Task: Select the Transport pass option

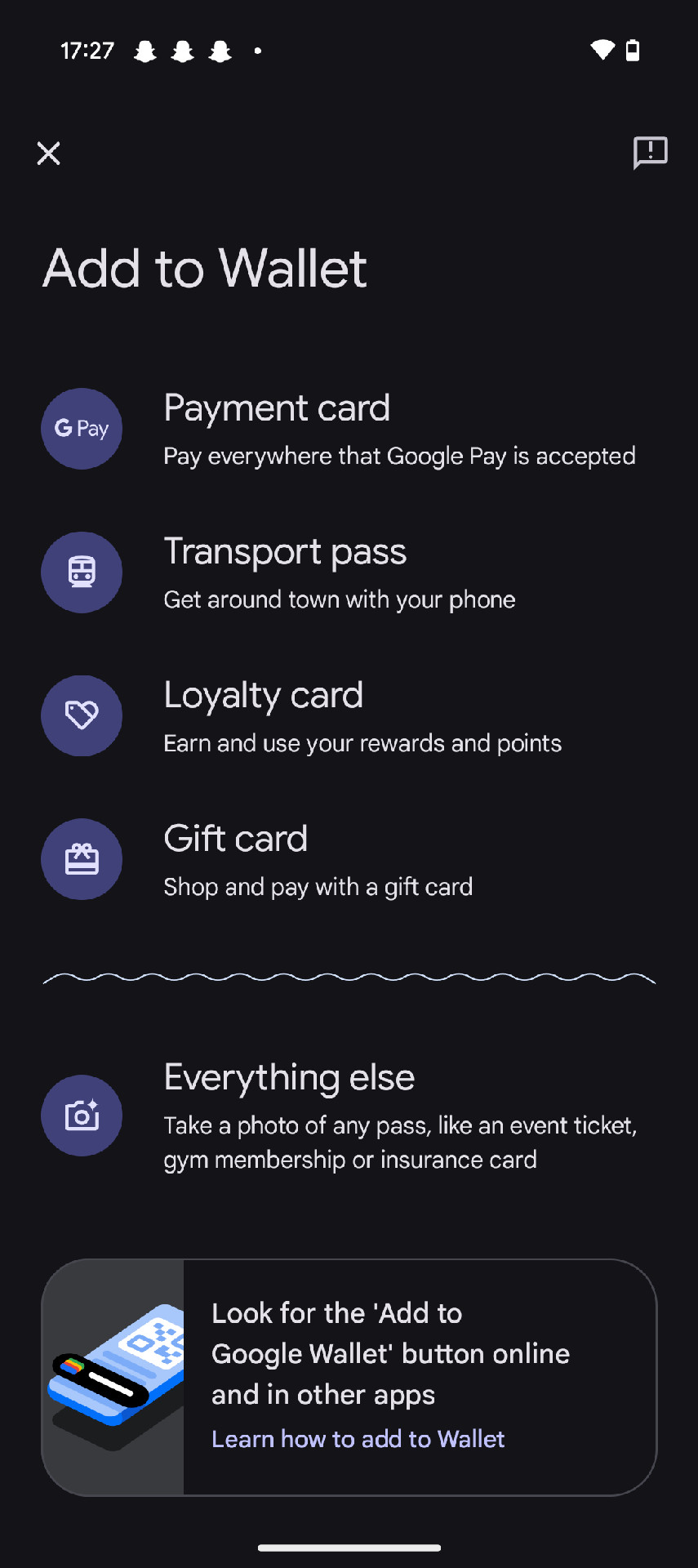Action: (349, 572)
